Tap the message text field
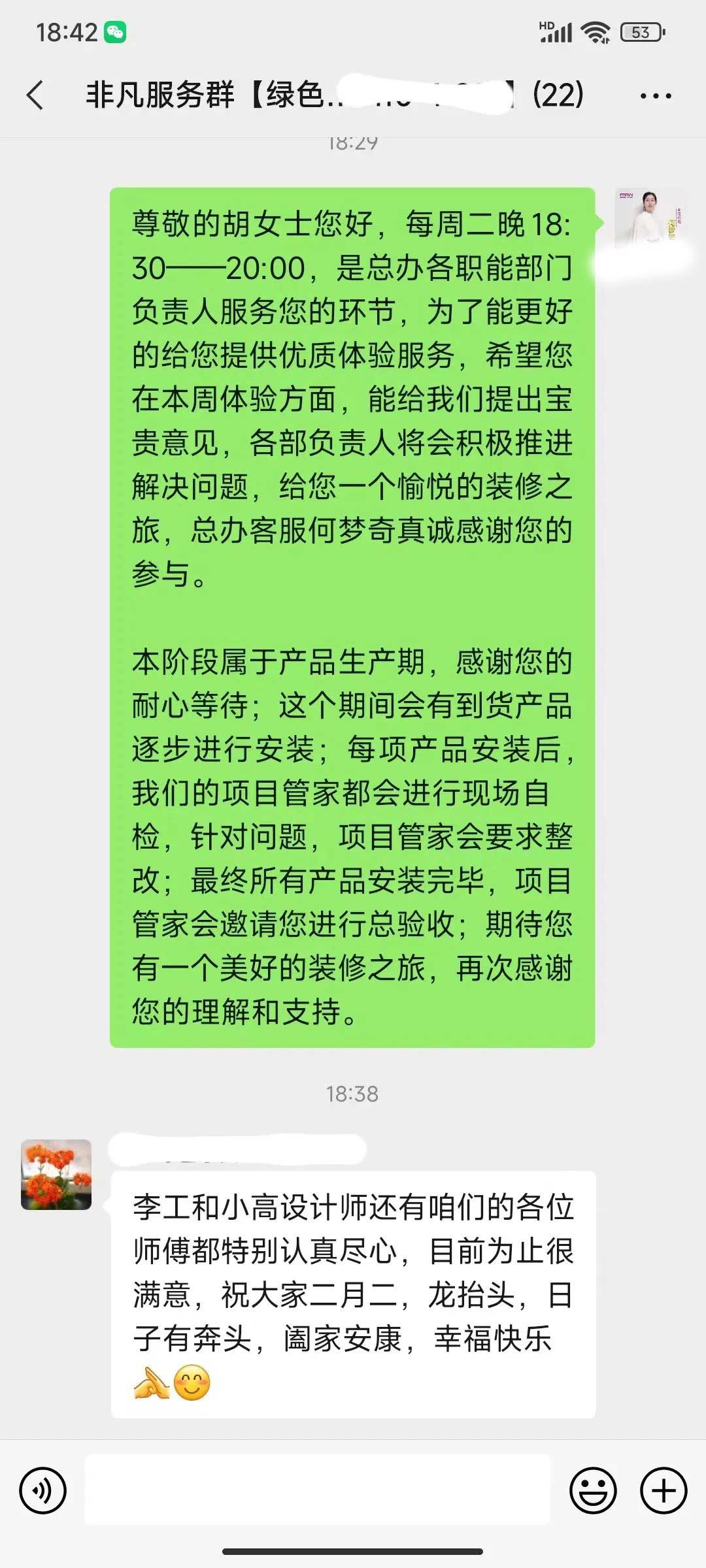706x1568 pixels. pyautogui.click(x=318, y=1490)
